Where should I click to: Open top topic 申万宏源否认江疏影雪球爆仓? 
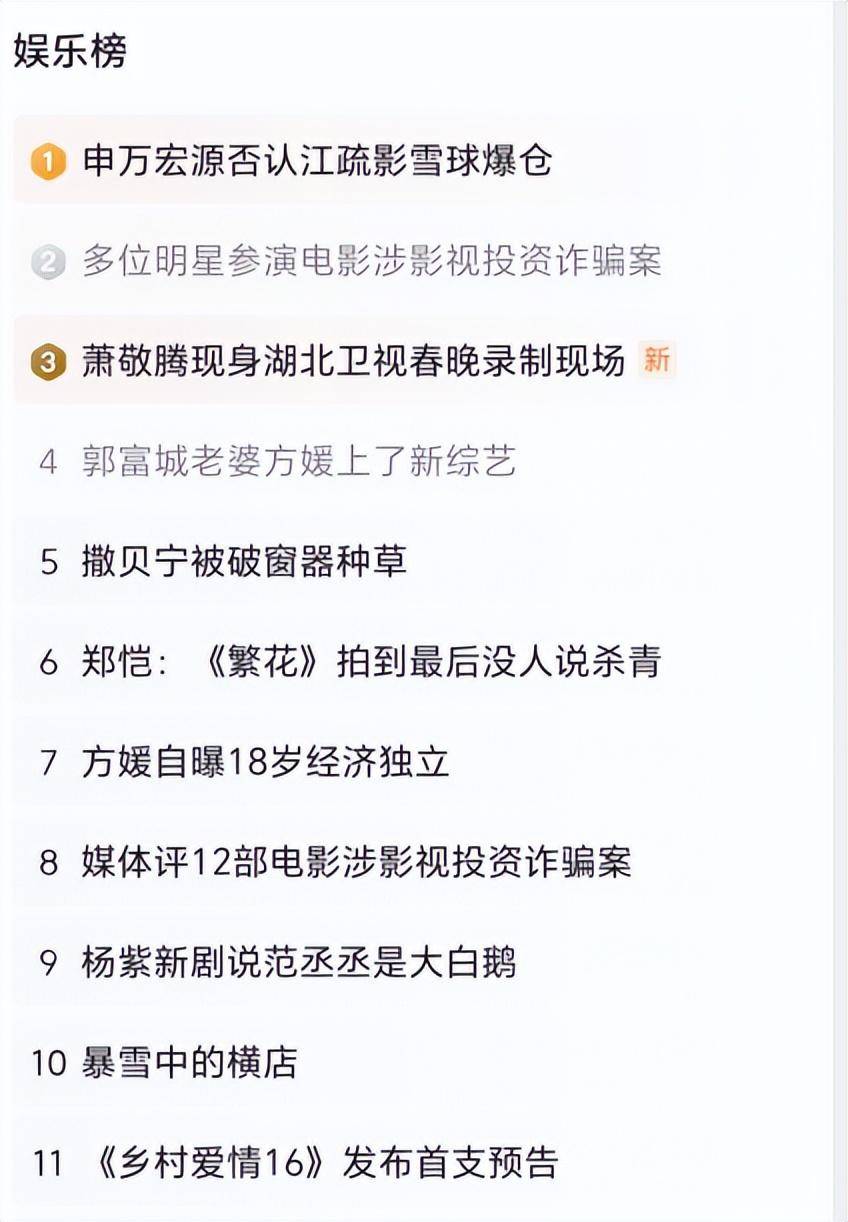(317, 160)
